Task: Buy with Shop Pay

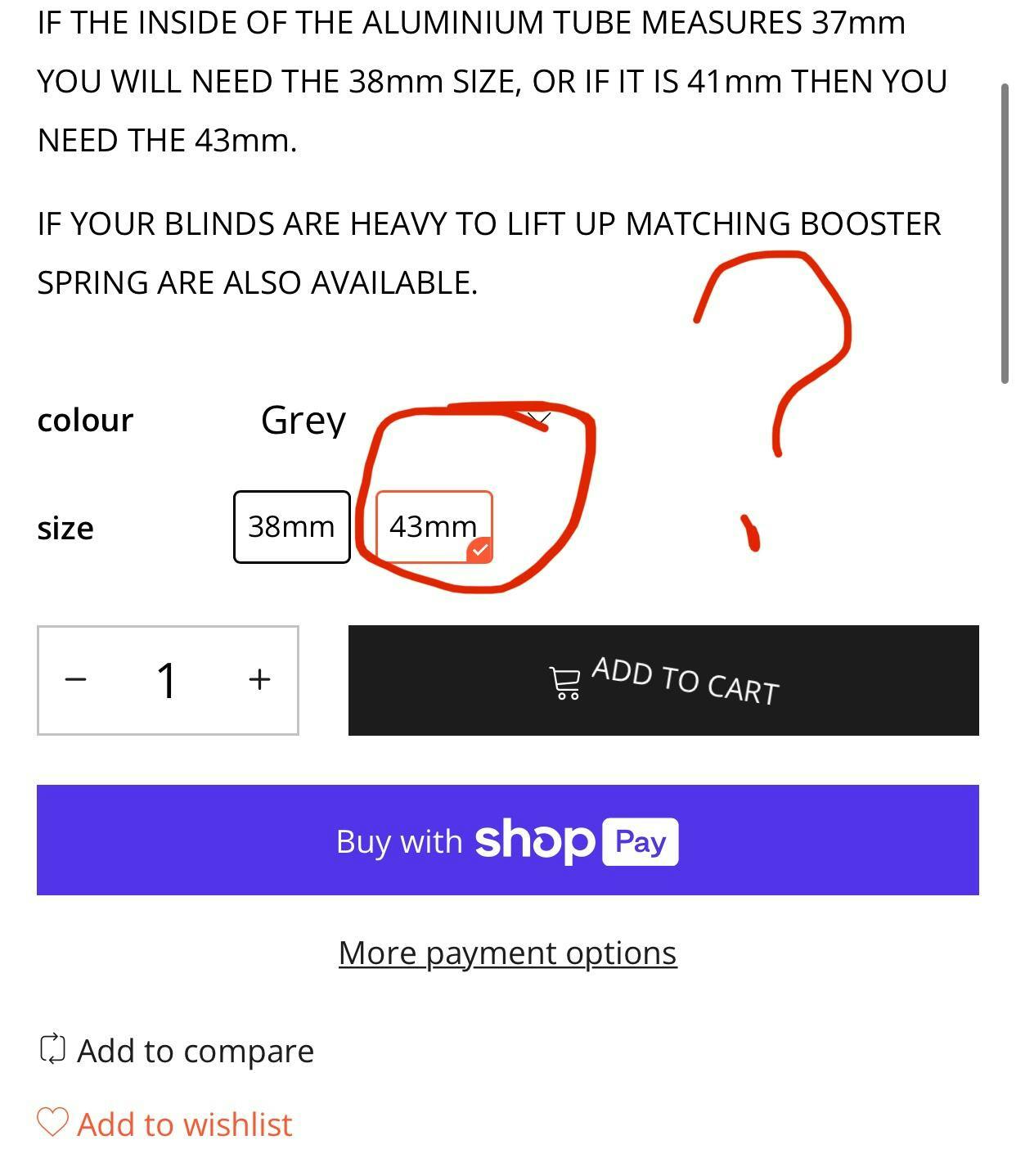Action: tap(507, 840)
